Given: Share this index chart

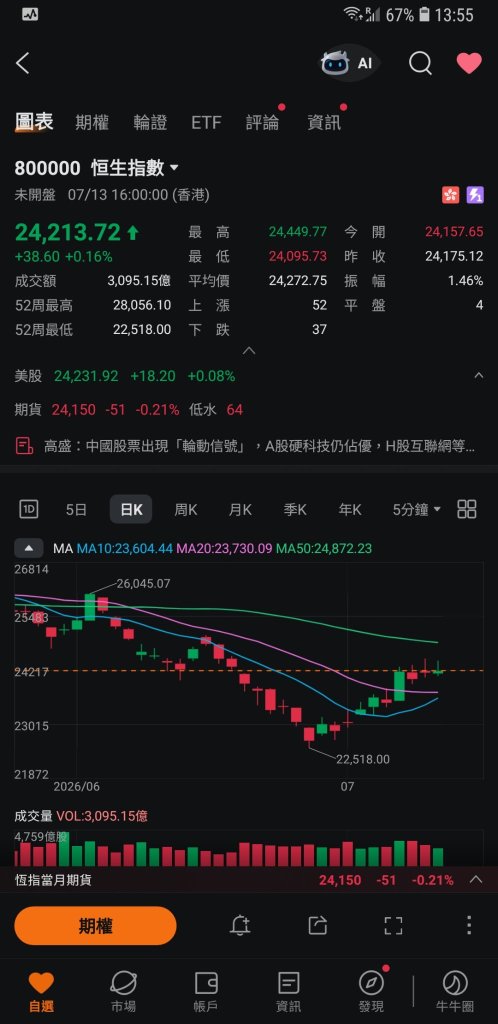Looking at the screenshot, I should point(317,925).
